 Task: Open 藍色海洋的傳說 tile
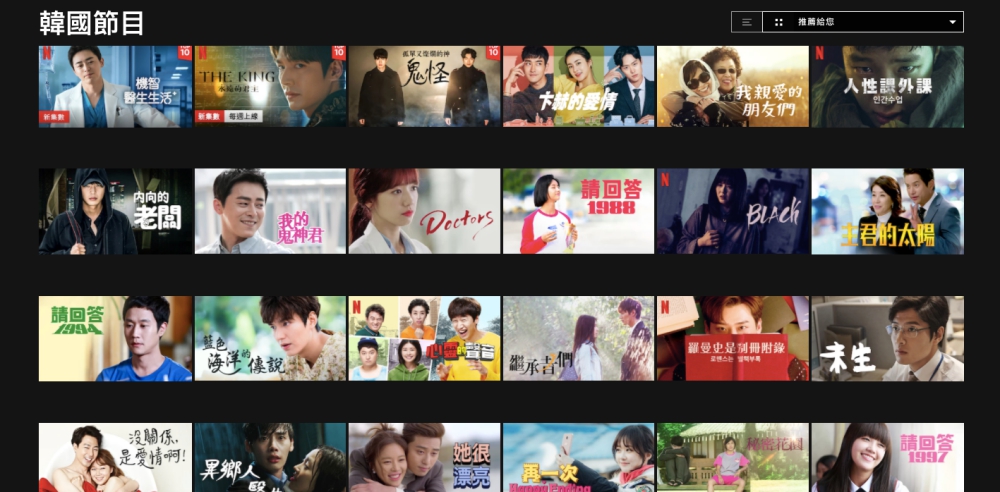(270, 338)
